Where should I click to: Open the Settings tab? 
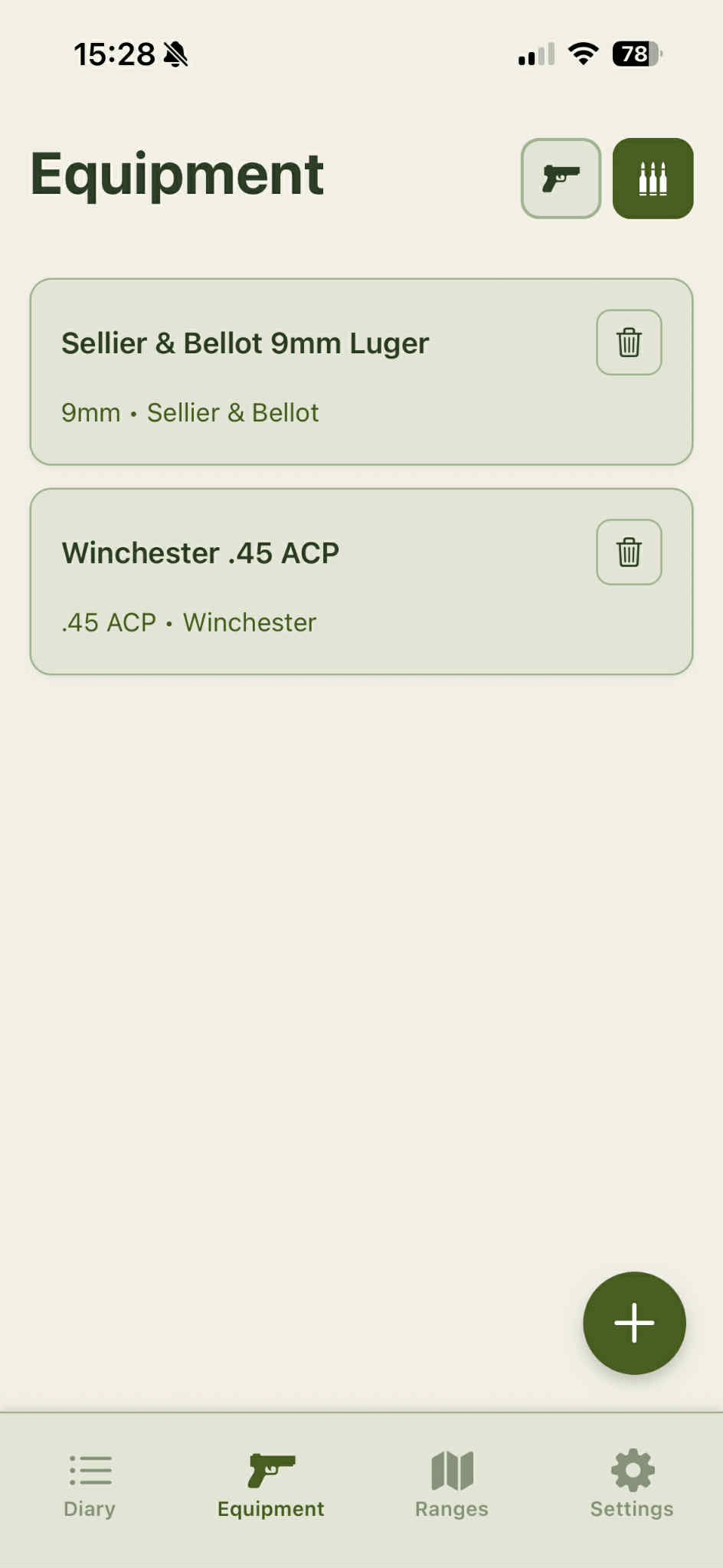632,1484
